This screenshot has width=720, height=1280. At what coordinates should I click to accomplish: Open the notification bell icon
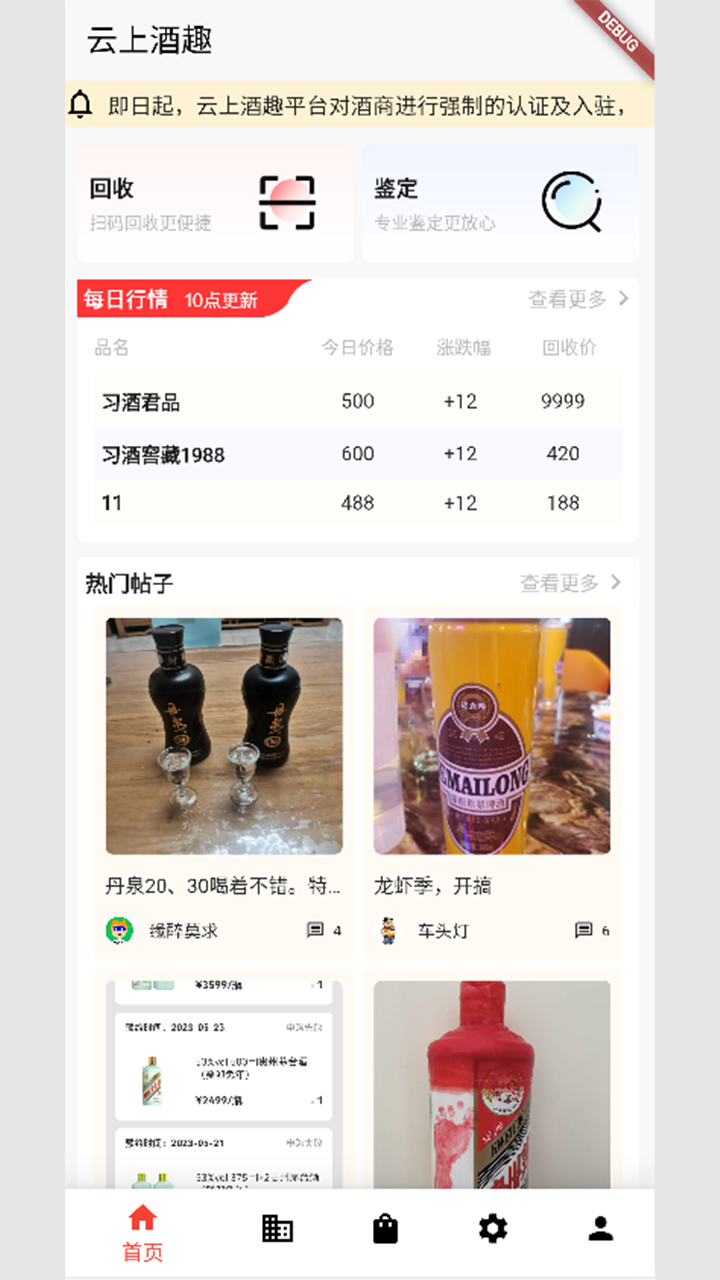pyautogui.click(x=80, y=103)
